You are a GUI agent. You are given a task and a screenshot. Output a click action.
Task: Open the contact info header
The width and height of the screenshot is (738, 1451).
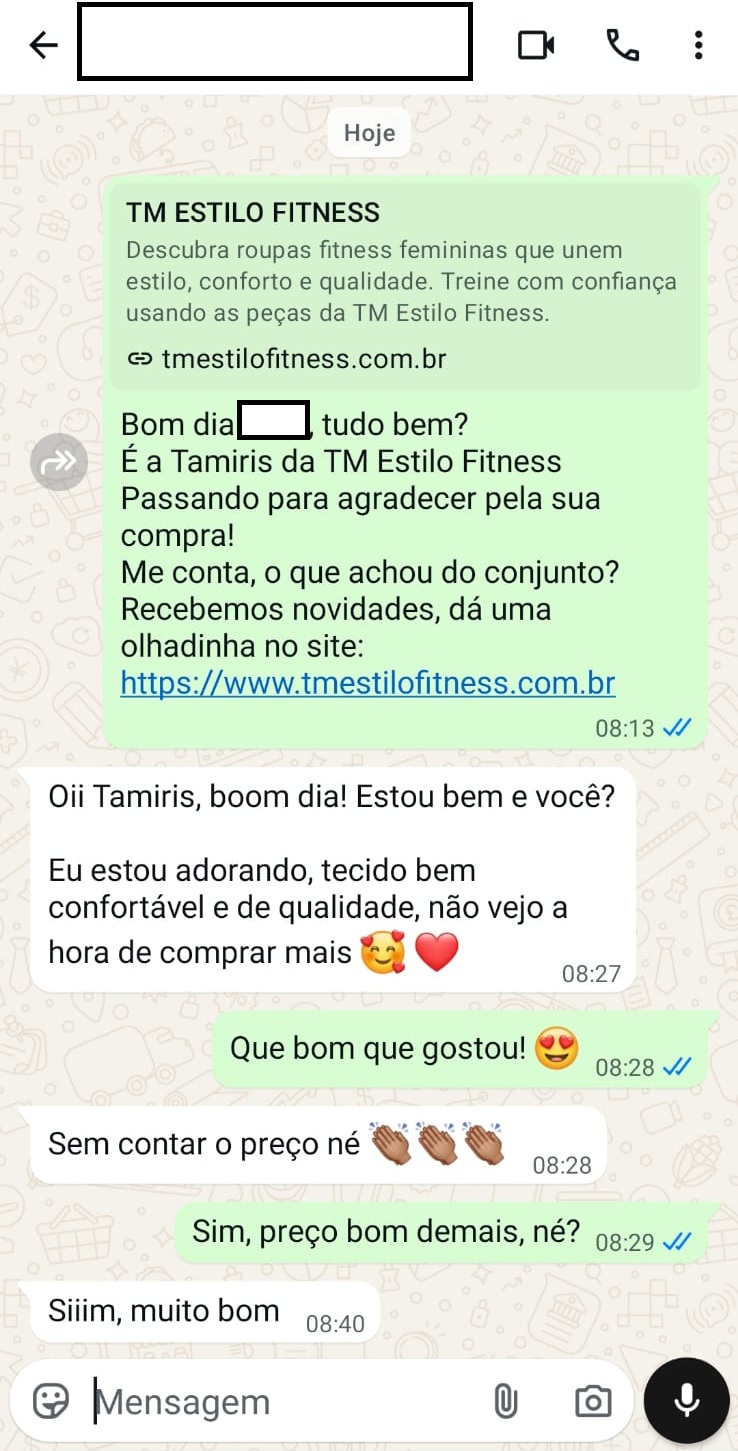pyautogui.click(x=274, y=42)
